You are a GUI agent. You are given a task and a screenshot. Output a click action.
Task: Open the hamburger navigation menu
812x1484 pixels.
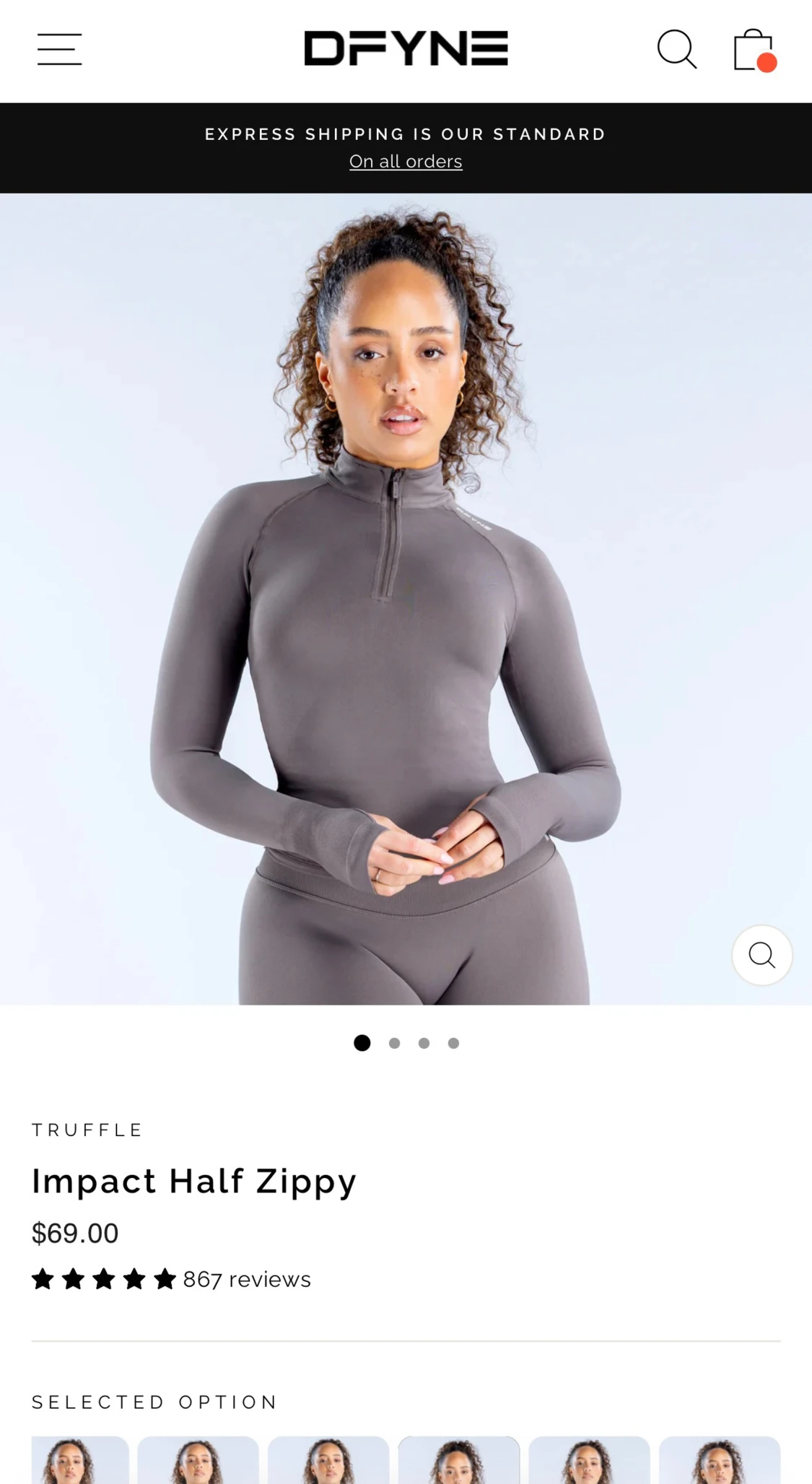tap(59, 49)
